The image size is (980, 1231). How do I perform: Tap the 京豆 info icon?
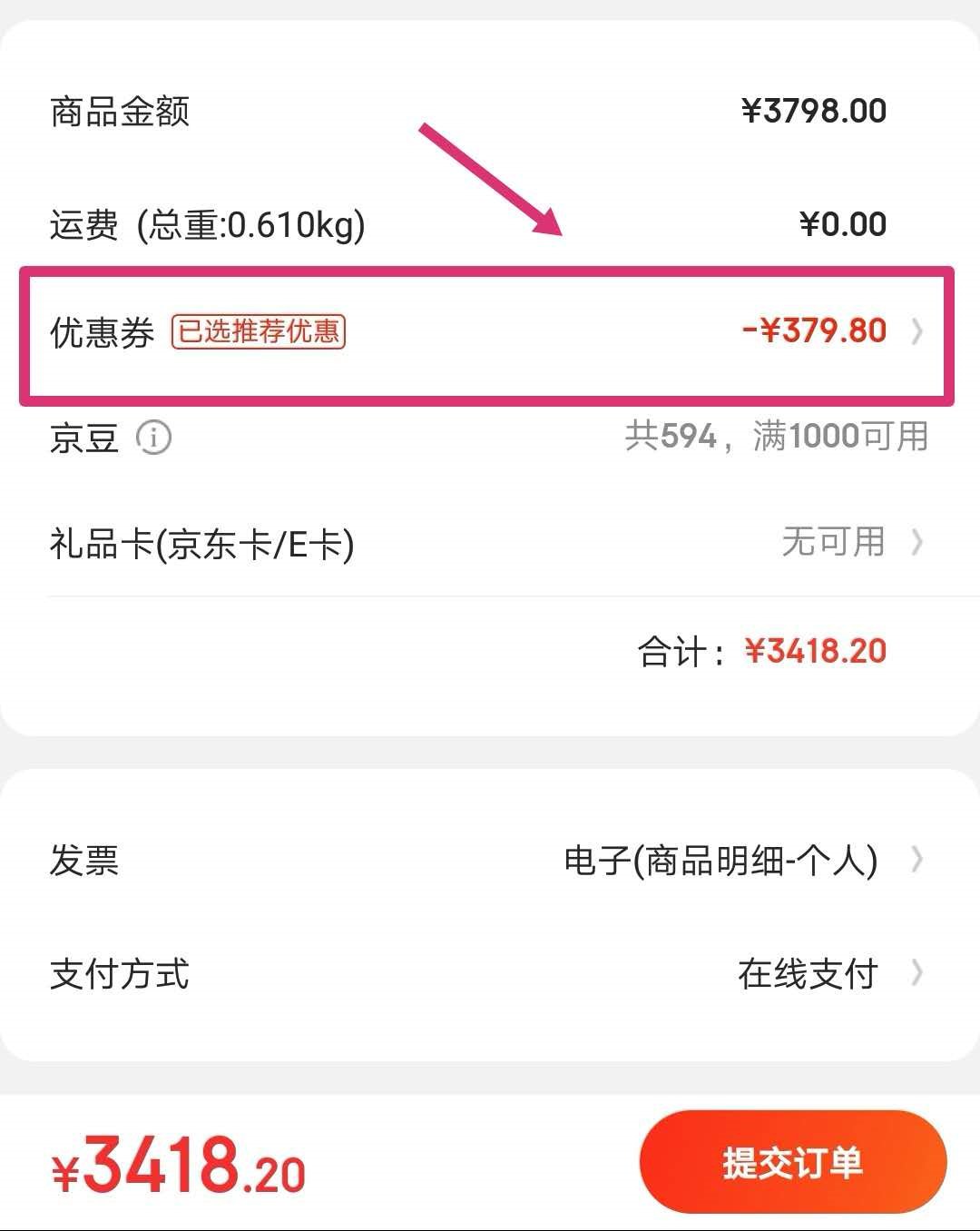[x=153, y=438]
